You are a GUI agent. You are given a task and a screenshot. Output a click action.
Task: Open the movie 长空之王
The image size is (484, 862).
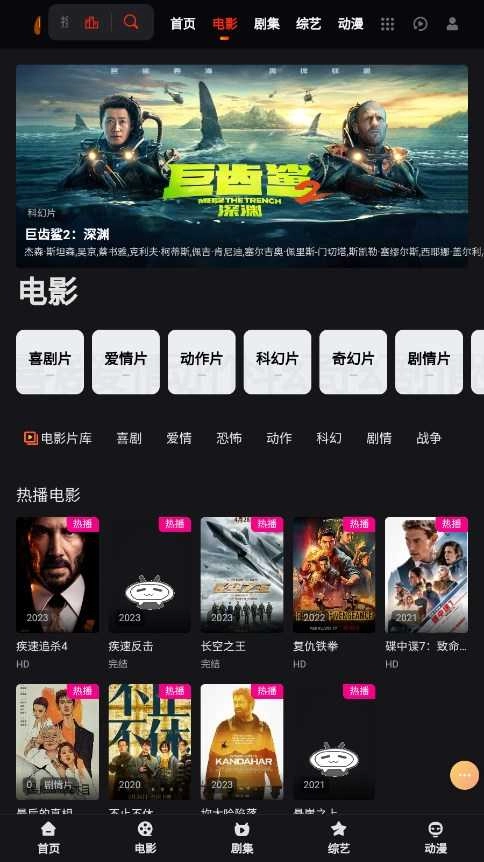(242, 593)
